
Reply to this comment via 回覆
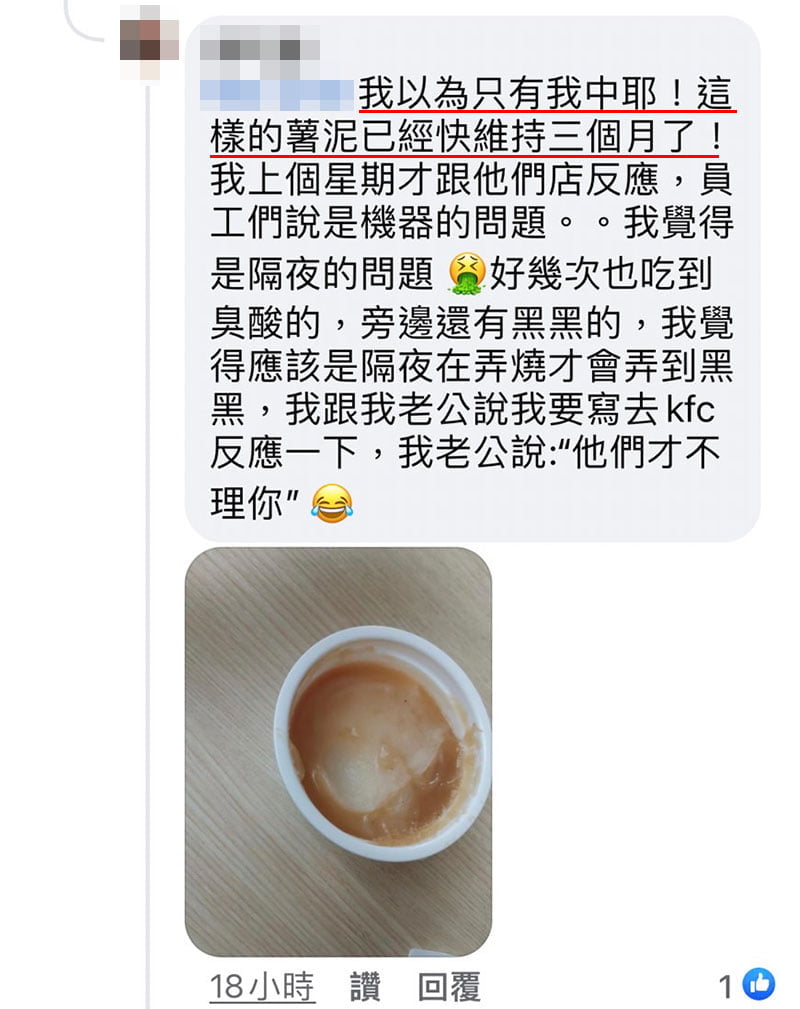449,987
